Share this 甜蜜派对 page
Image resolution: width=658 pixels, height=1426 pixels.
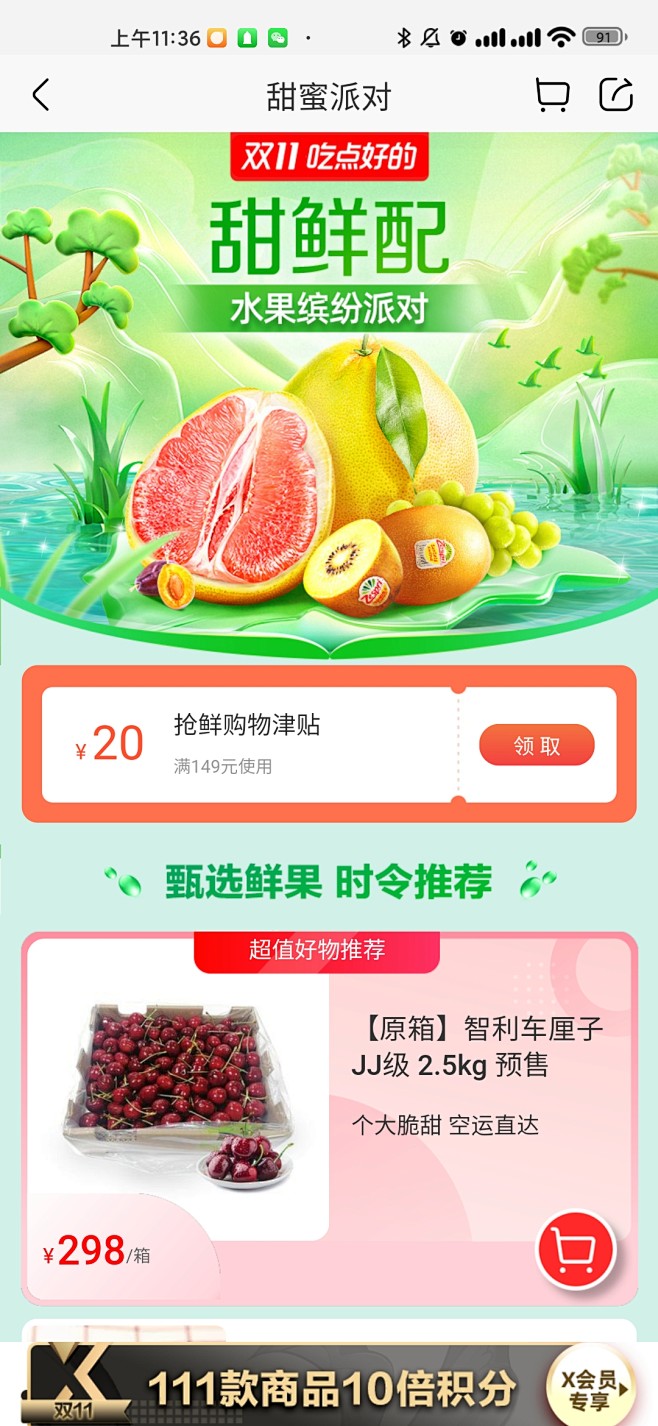coord(616,95)
